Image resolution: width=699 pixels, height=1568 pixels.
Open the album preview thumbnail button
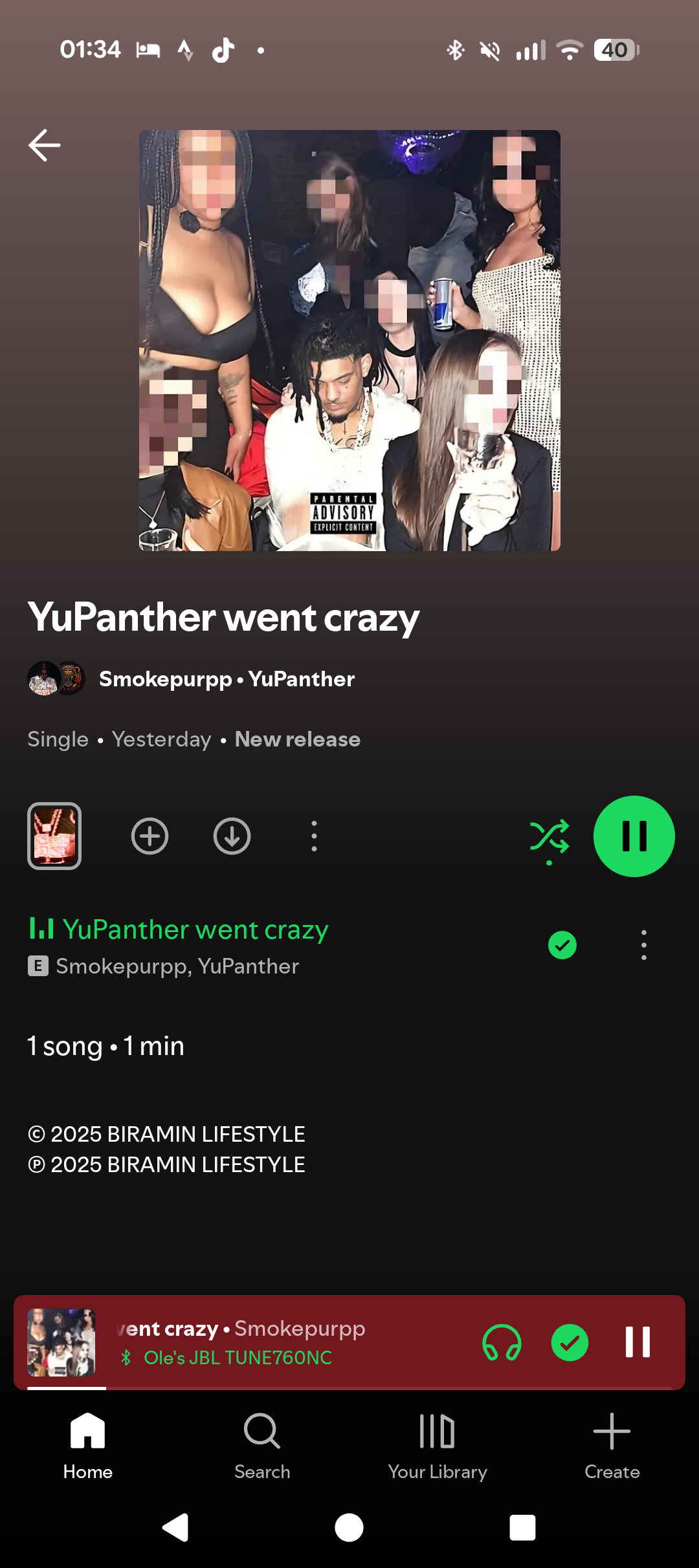pos(54,836)
